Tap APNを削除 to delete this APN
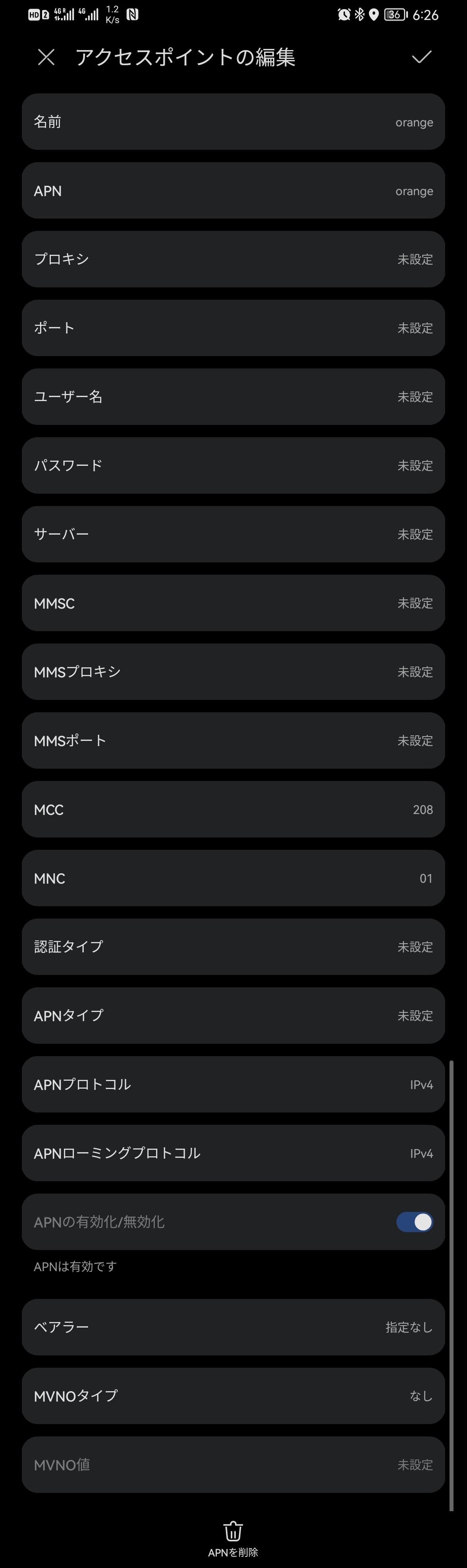Image resolution: width=467 pixels, height=1568 pixels. pyautogui.click(x=234, y=1537)
